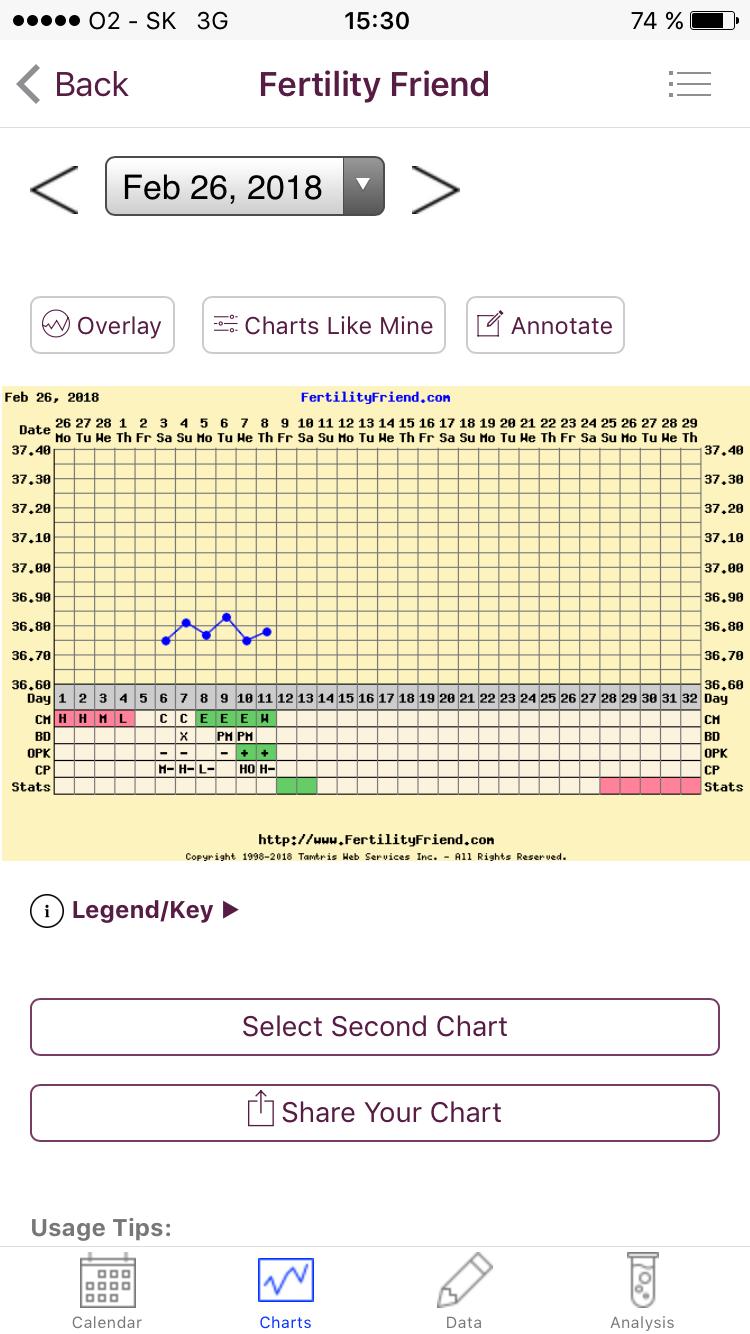
Task: Switch to the Charts tab
Action: (286, 1292)
